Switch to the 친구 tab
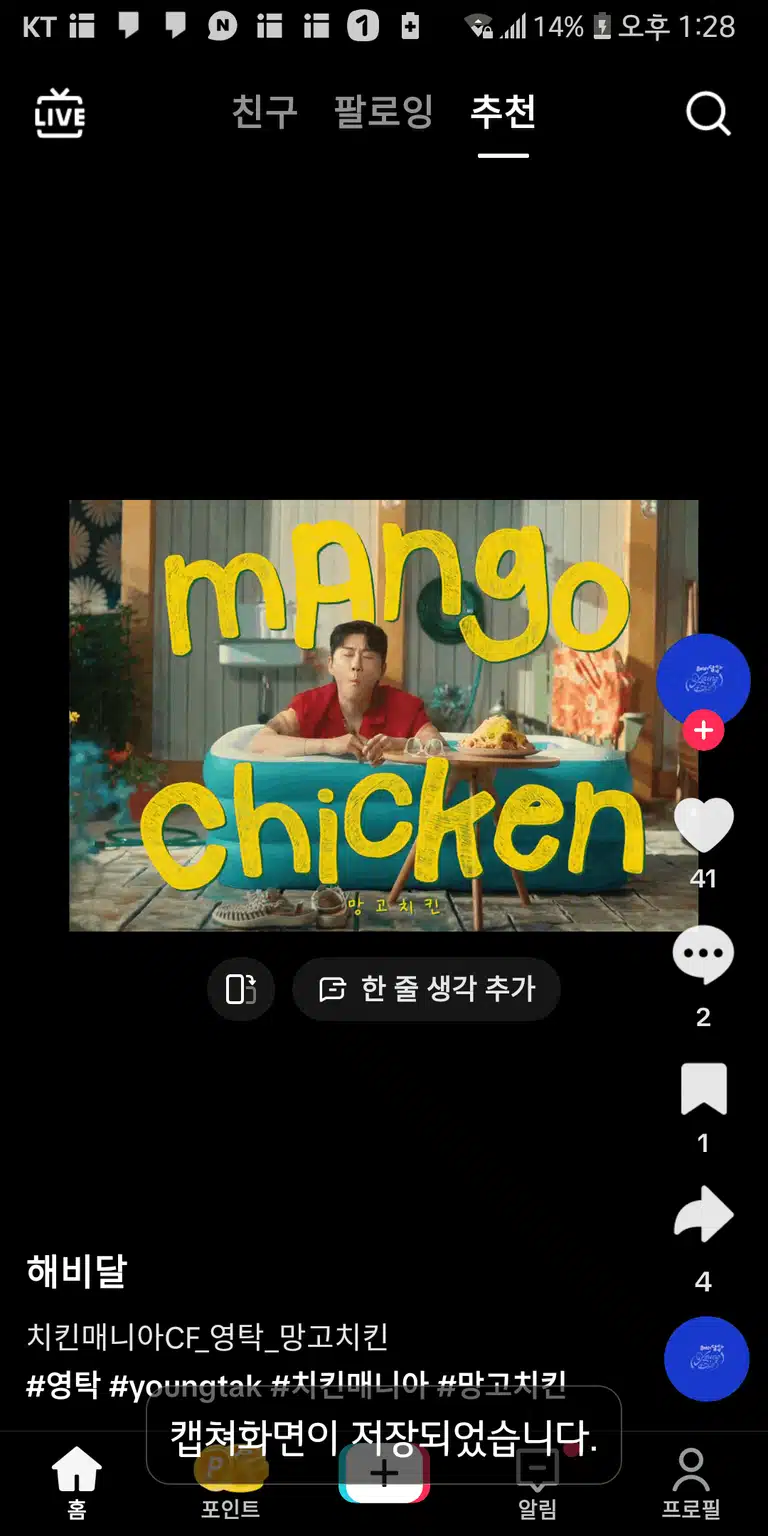 coord(265,111)
